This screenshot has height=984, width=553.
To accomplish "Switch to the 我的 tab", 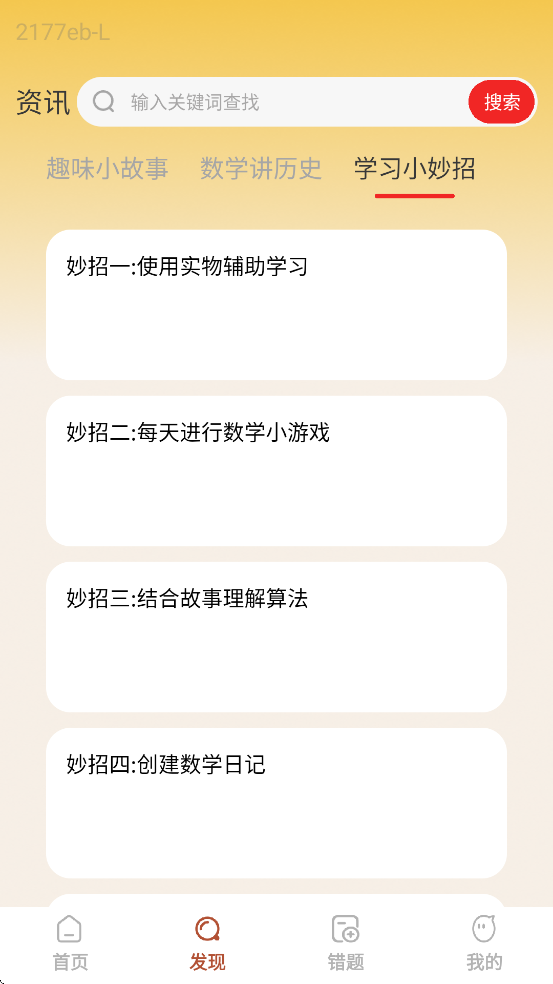I will [484, 943].
